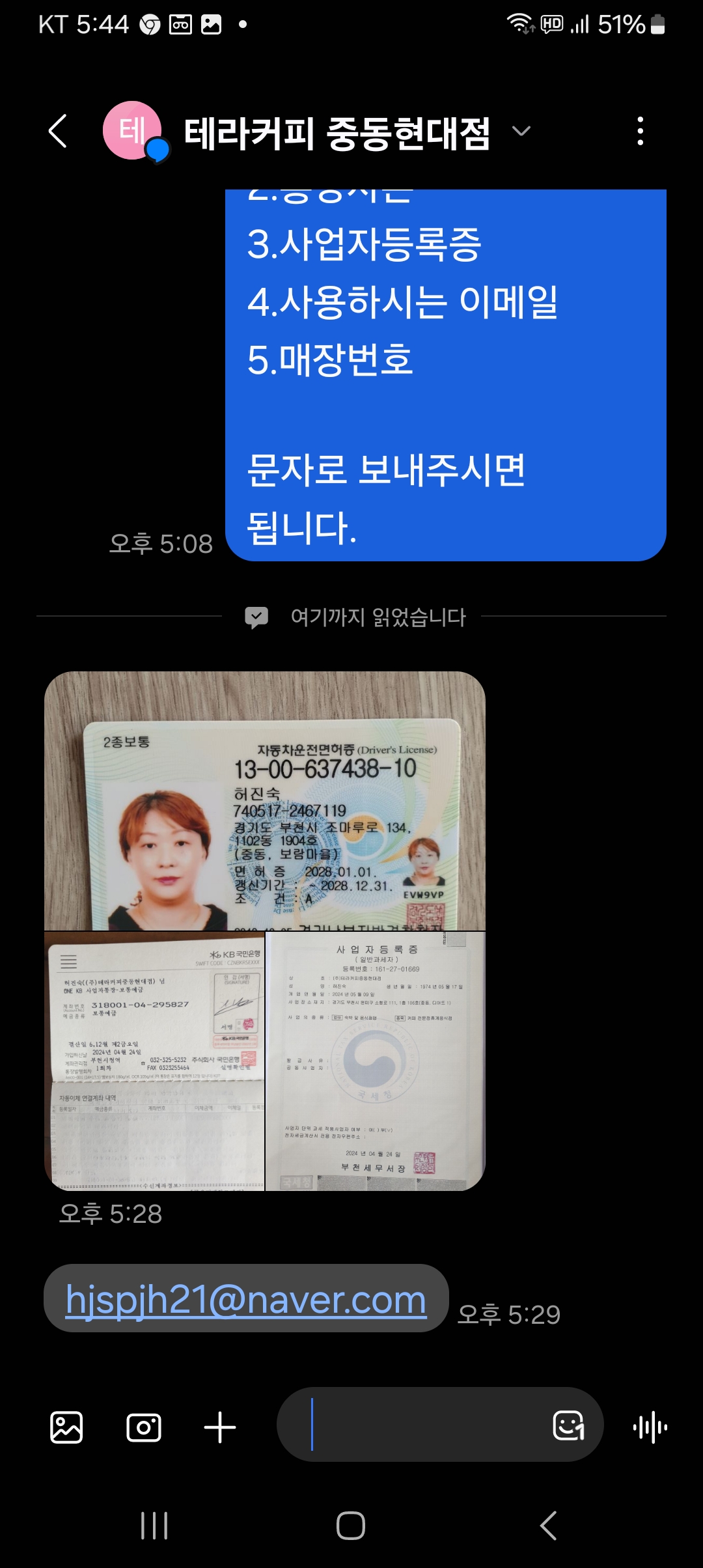Open the sticker and emoji picker
Image resolution: width=703 pixels, height=1568 pixels.
[x=568, y=1426]
